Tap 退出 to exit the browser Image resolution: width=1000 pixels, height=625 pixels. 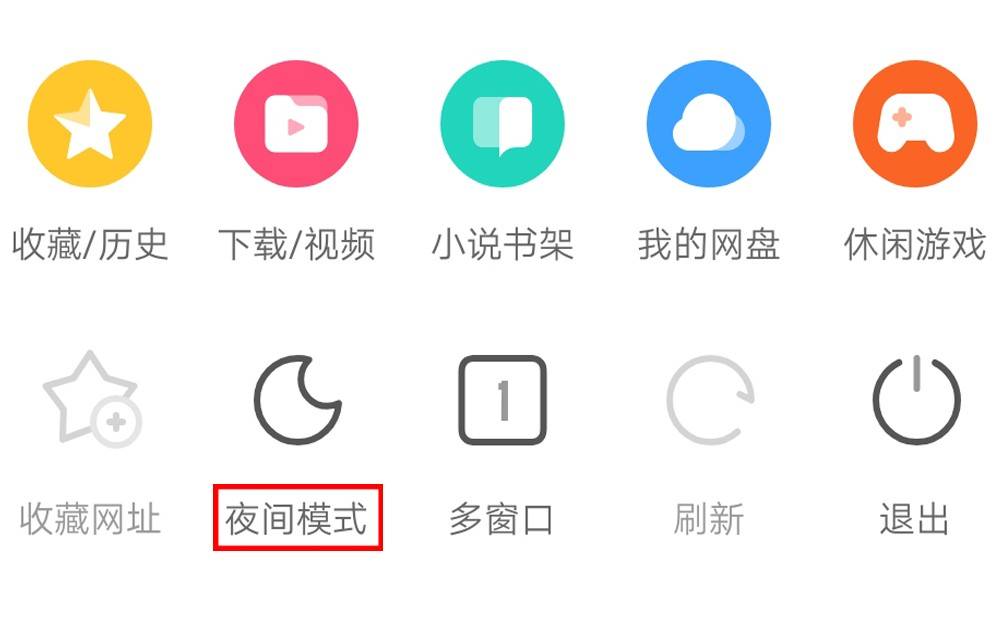915,402
